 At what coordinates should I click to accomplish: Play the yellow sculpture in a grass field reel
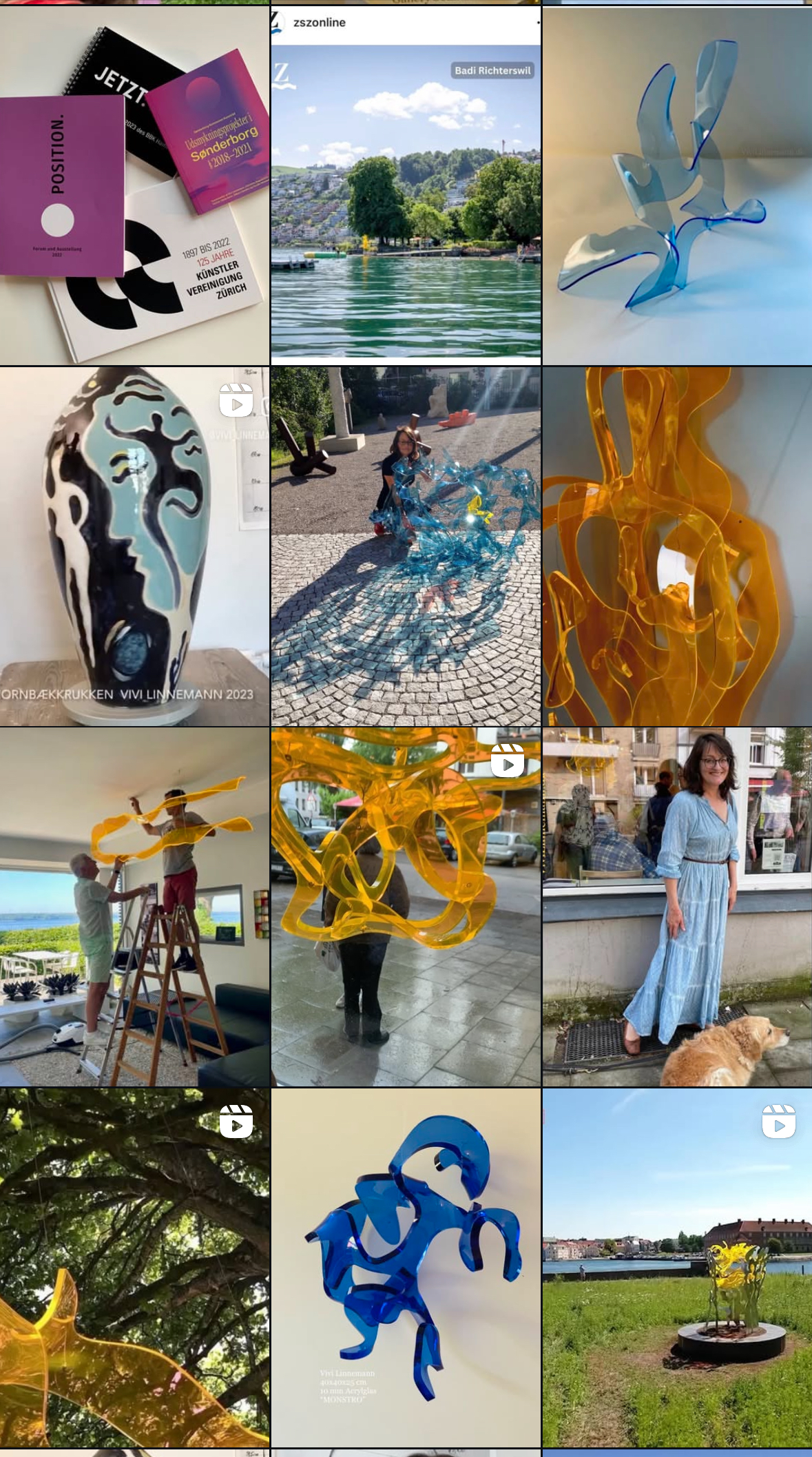click(x=677, y=1268)
